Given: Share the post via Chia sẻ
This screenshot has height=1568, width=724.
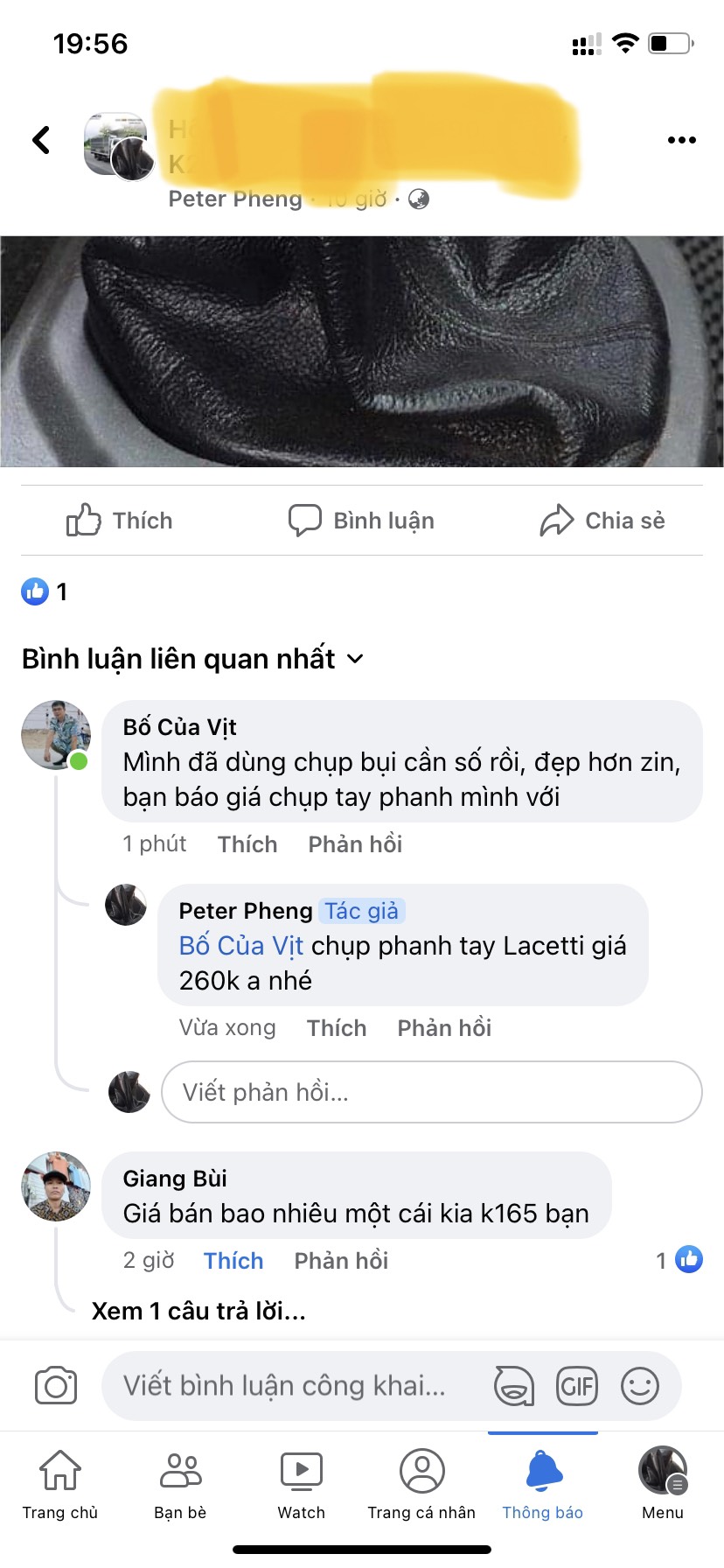Looking at the screenshot, I should [602, 521].
